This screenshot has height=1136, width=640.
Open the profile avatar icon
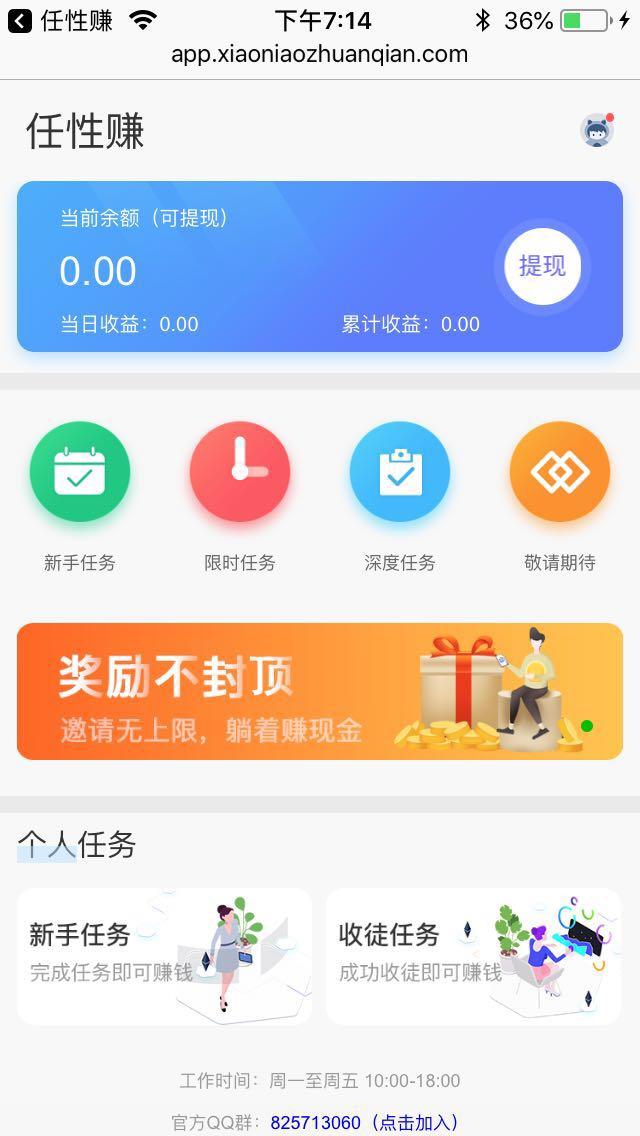point(597,131)
